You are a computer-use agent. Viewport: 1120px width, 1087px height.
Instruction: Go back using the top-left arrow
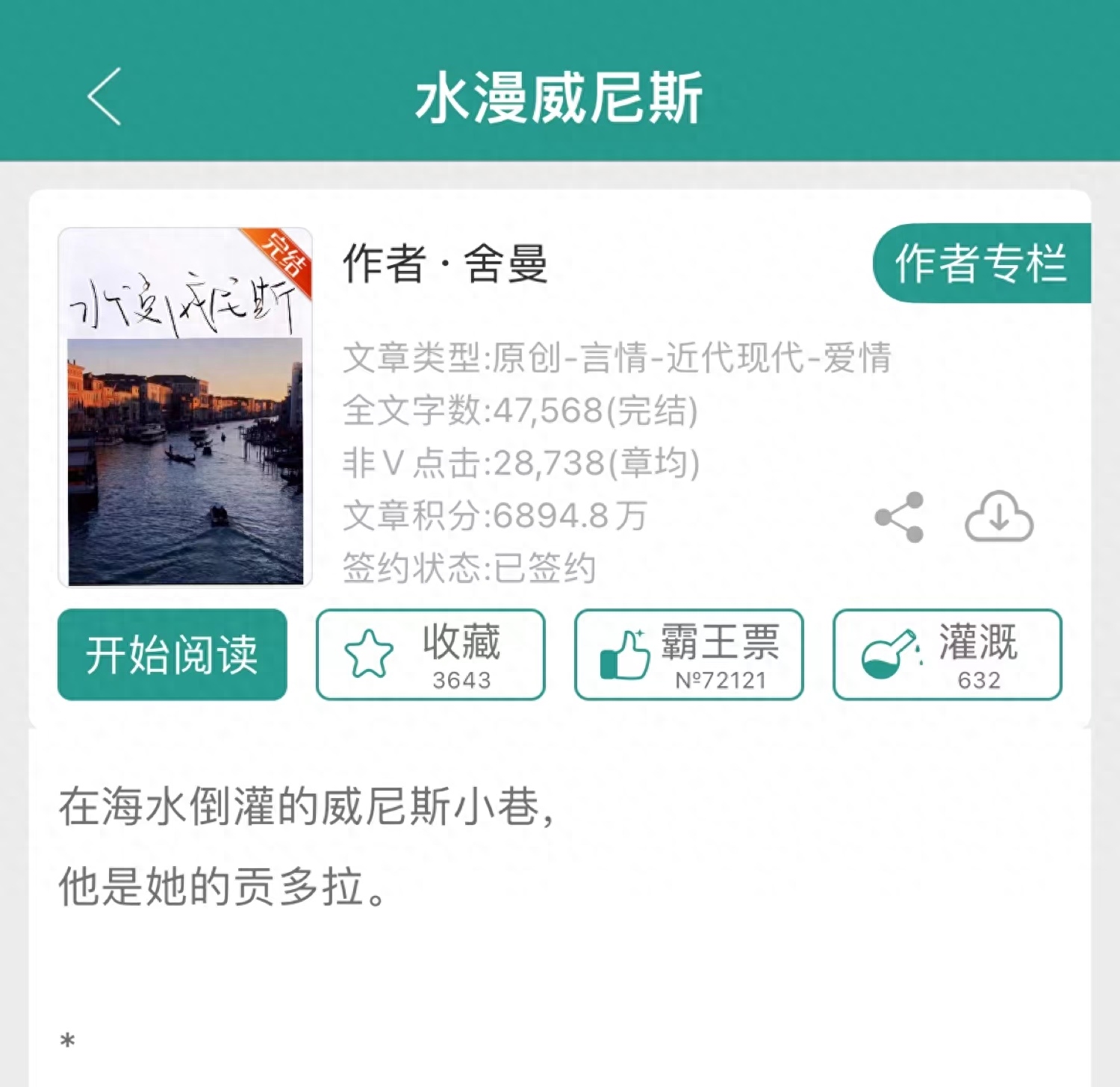tap(105, 96)
